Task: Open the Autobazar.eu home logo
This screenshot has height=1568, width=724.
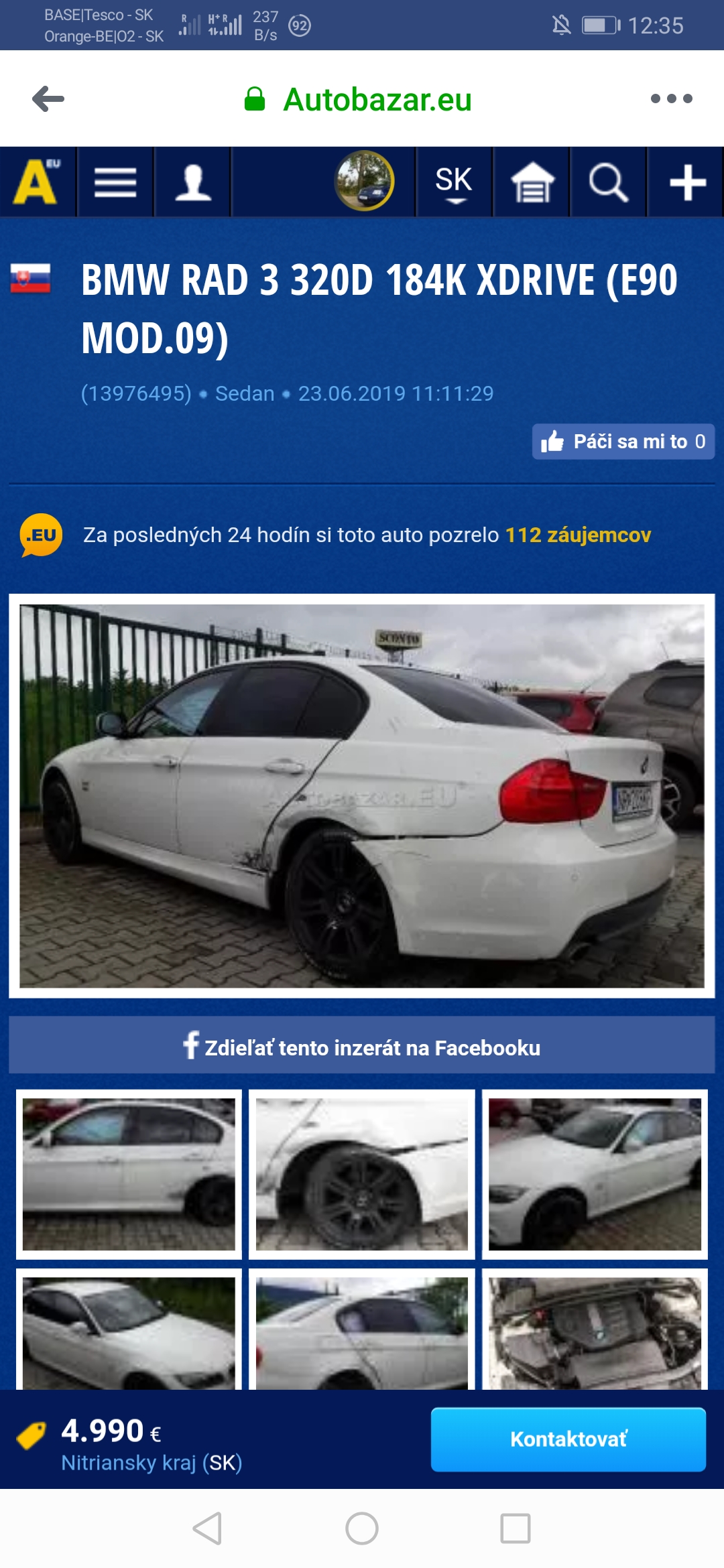Action: click(x=38, y=182)
